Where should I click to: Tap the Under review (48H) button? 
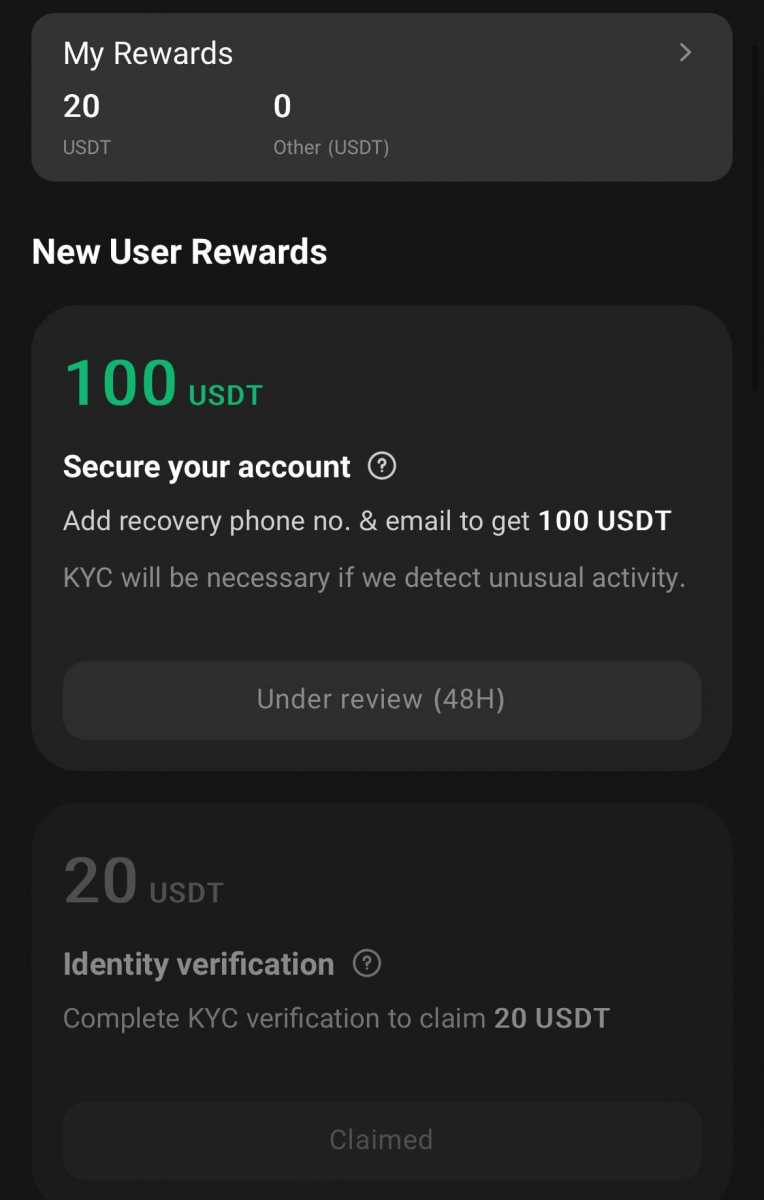(x=382, y=700)
